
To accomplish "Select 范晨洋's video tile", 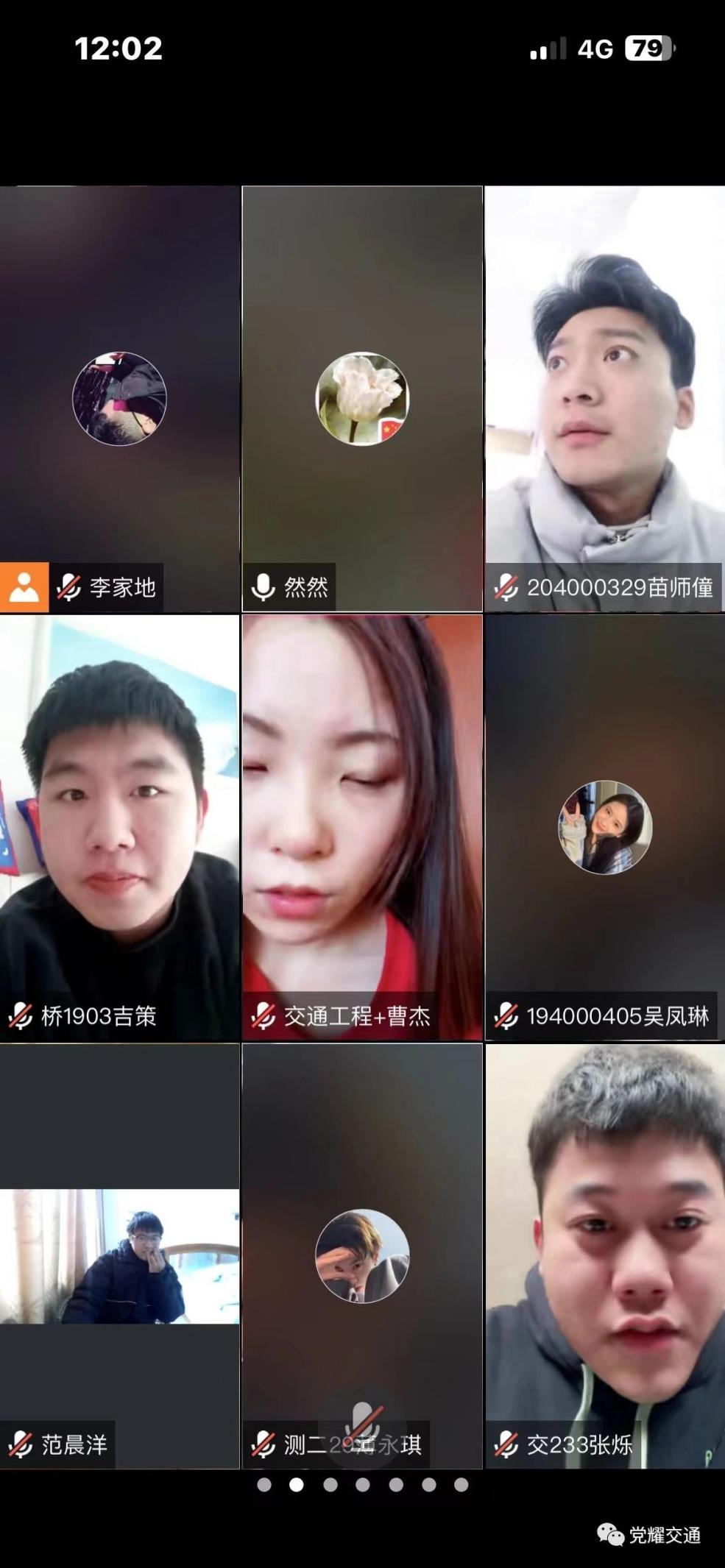I will (x=119, y=1256).
